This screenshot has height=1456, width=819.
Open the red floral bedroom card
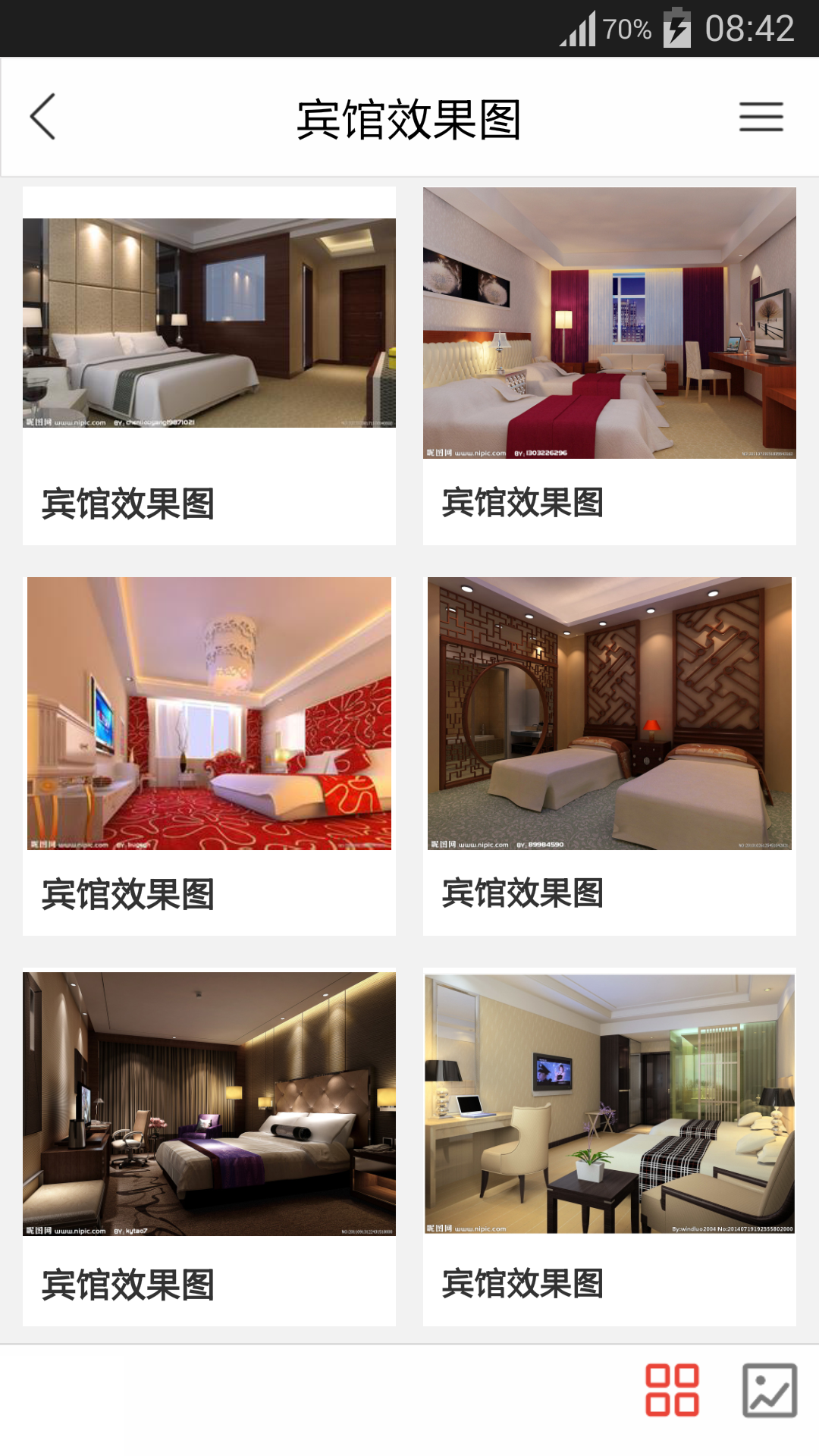point(209,756)
